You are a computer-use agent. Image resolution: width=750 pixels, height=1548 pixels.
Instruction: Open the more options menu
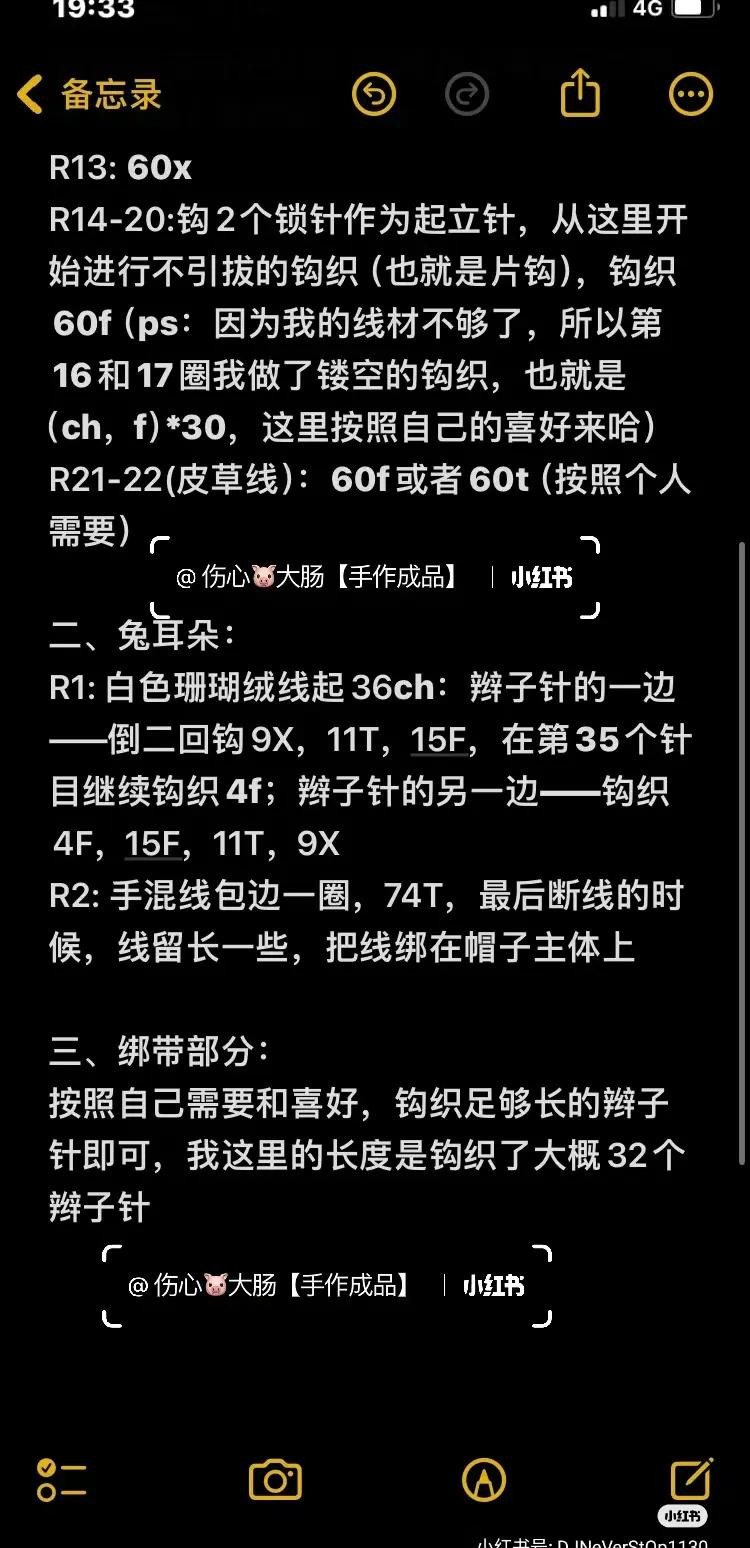click(x=690, y=95)
